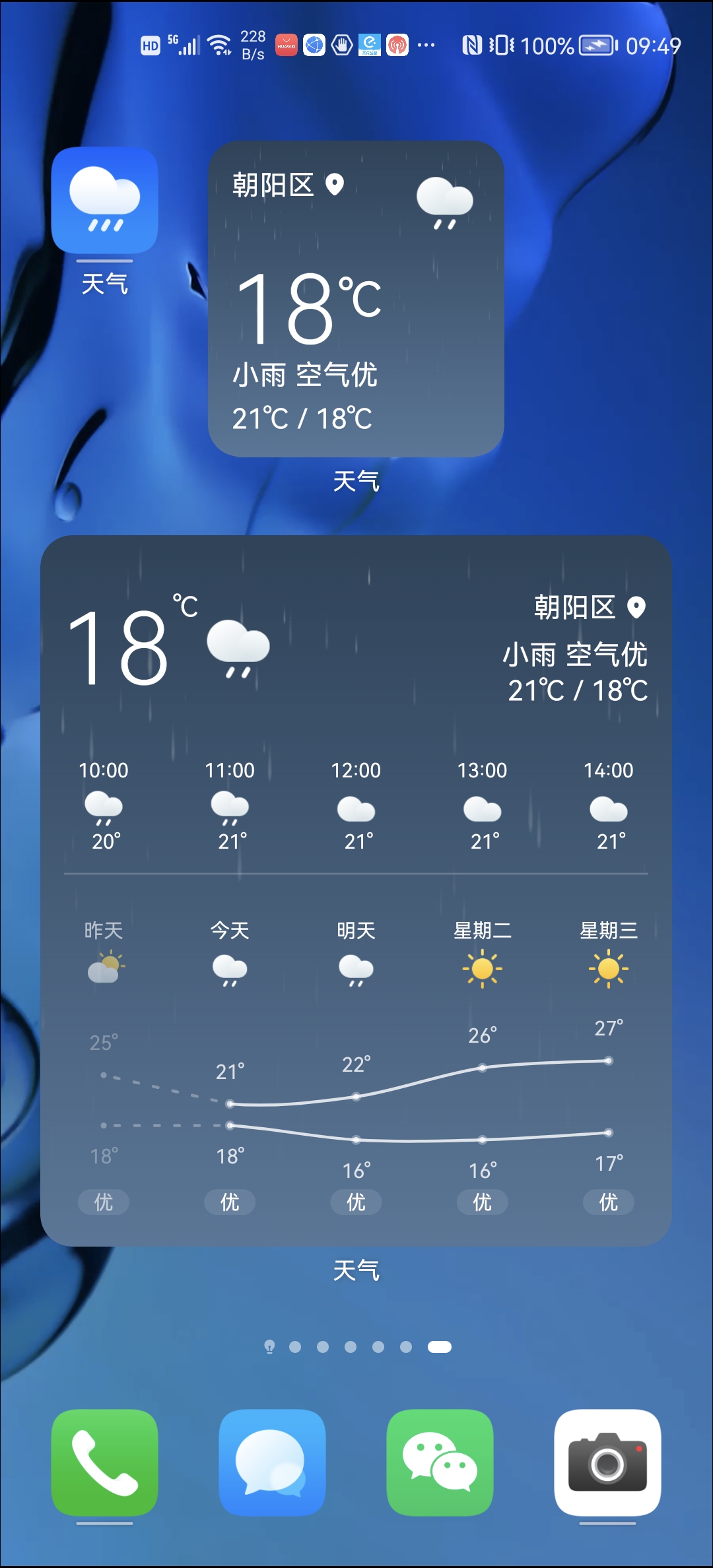Launch WeChat from the dock
713x1568 pixels.
point(440,1462)
